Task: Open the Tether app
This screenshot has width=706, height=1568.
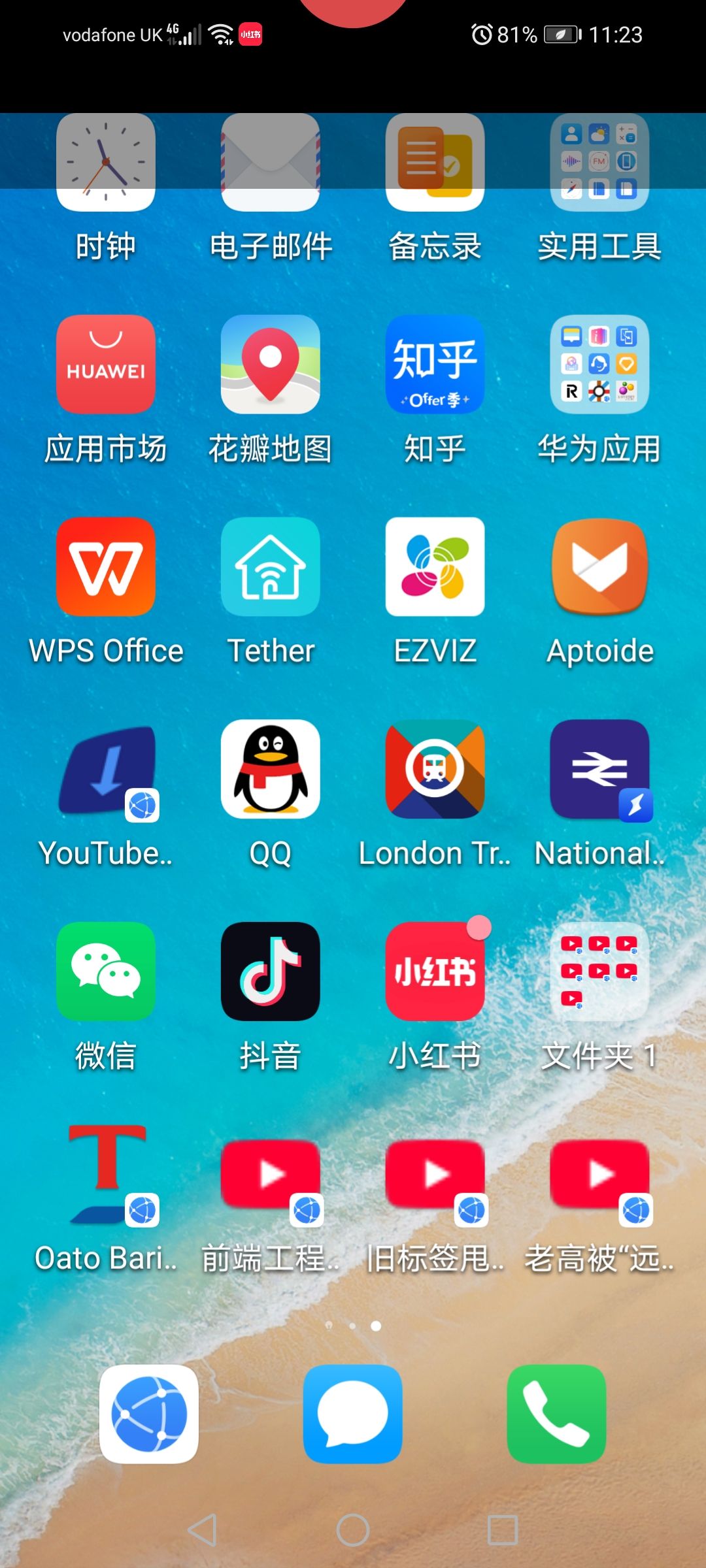Action: [x=271, y=566]
